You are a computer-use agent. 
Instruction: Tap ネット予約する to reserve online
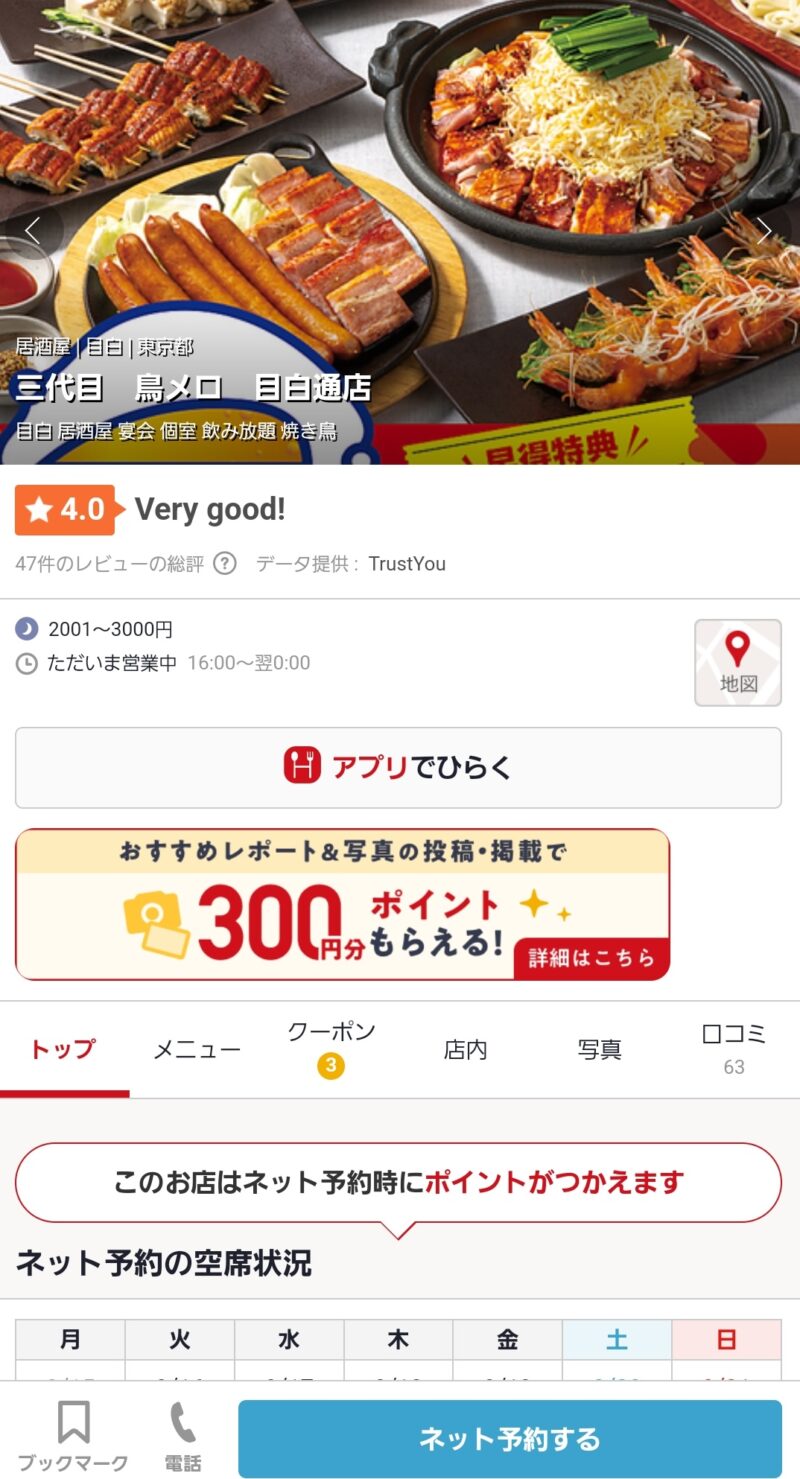coord(509,1438)
